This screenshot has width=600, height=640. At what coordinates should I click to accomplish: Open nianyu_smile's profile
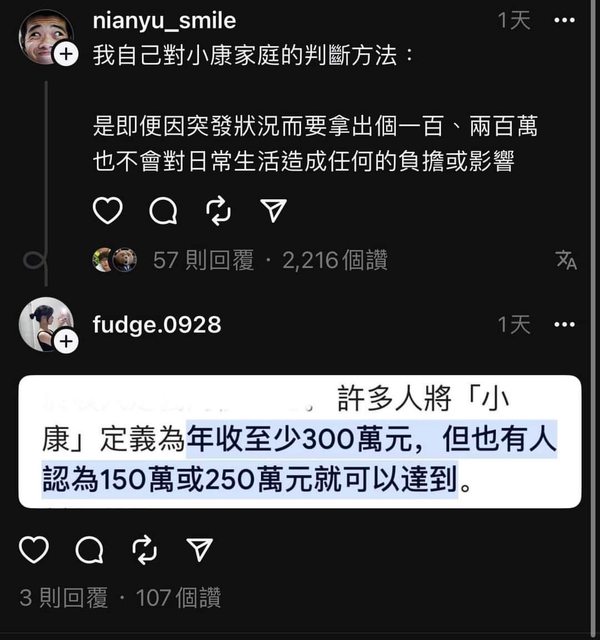pyautogui.click(x=164, y=21)
